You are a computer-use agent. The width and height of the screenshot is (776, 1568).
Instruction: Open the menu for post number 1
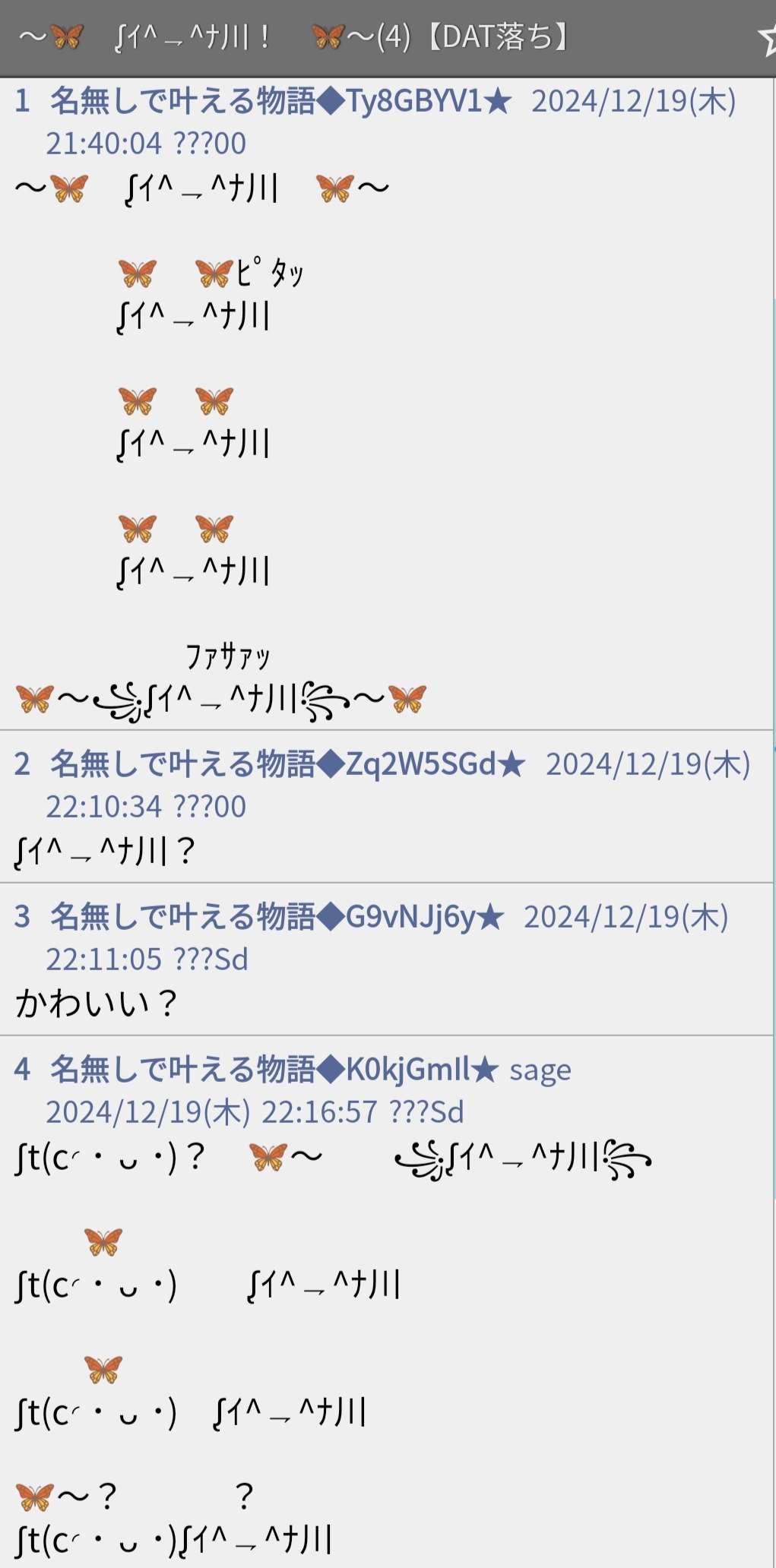coord(22,101)
